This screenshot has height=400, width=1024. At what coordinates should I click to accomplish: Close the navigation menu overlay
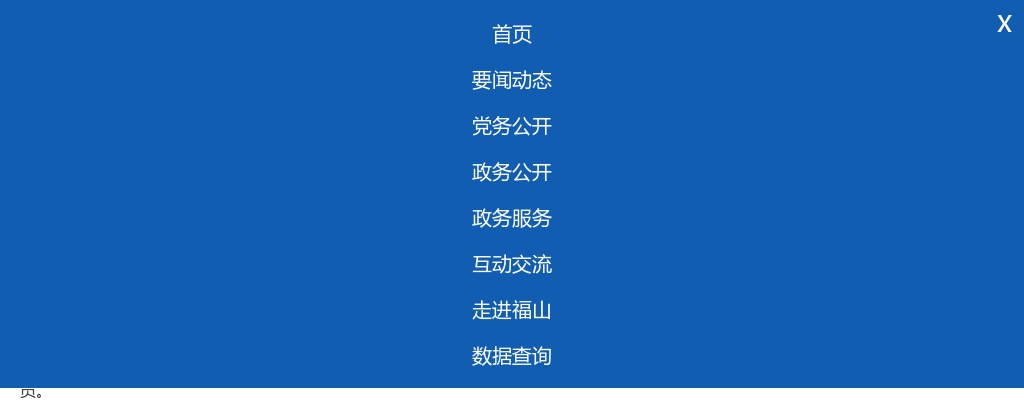(x=1004, y=24)
